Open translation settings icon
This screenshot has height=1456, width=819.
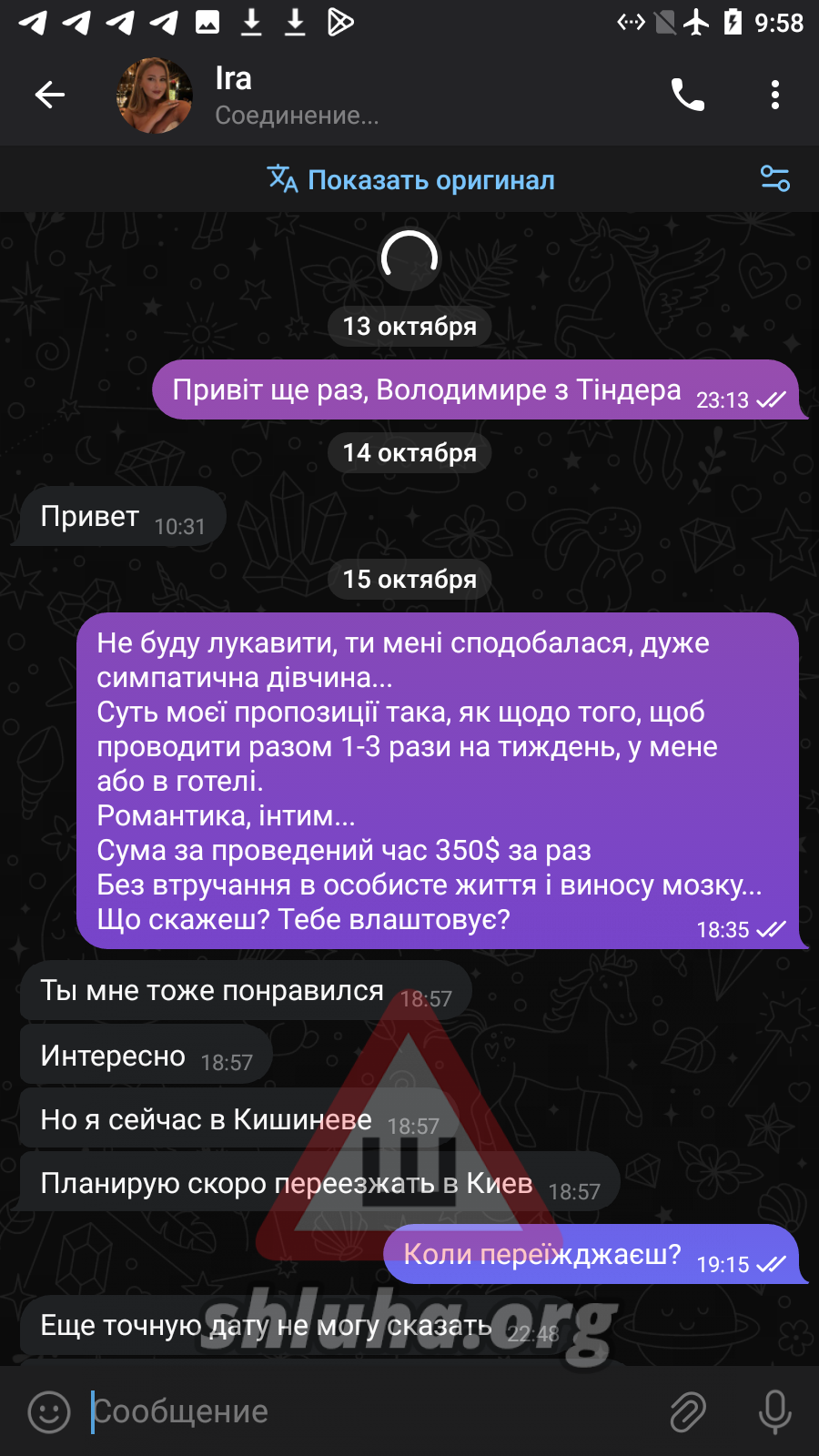[x=775, y=178]
